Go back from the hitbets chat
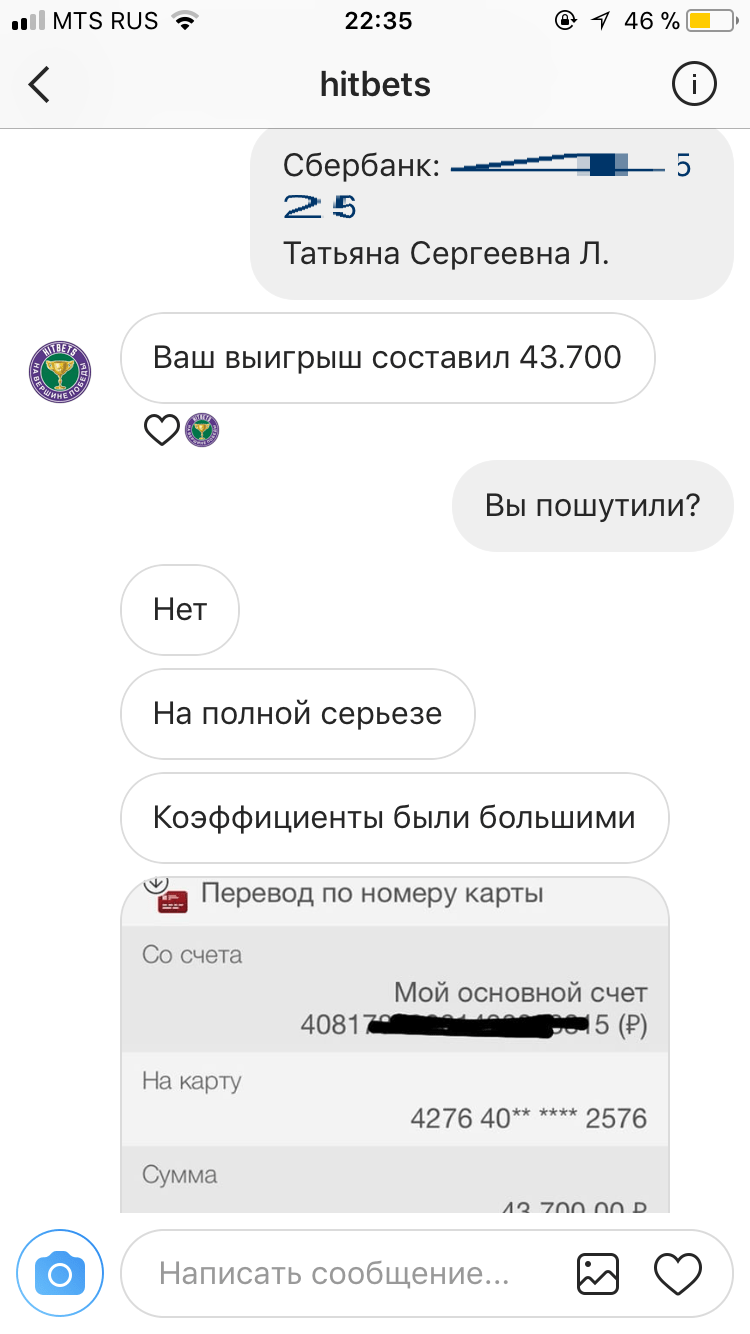Viewport: 750px width, 1334px height. [x=39, y=85]
